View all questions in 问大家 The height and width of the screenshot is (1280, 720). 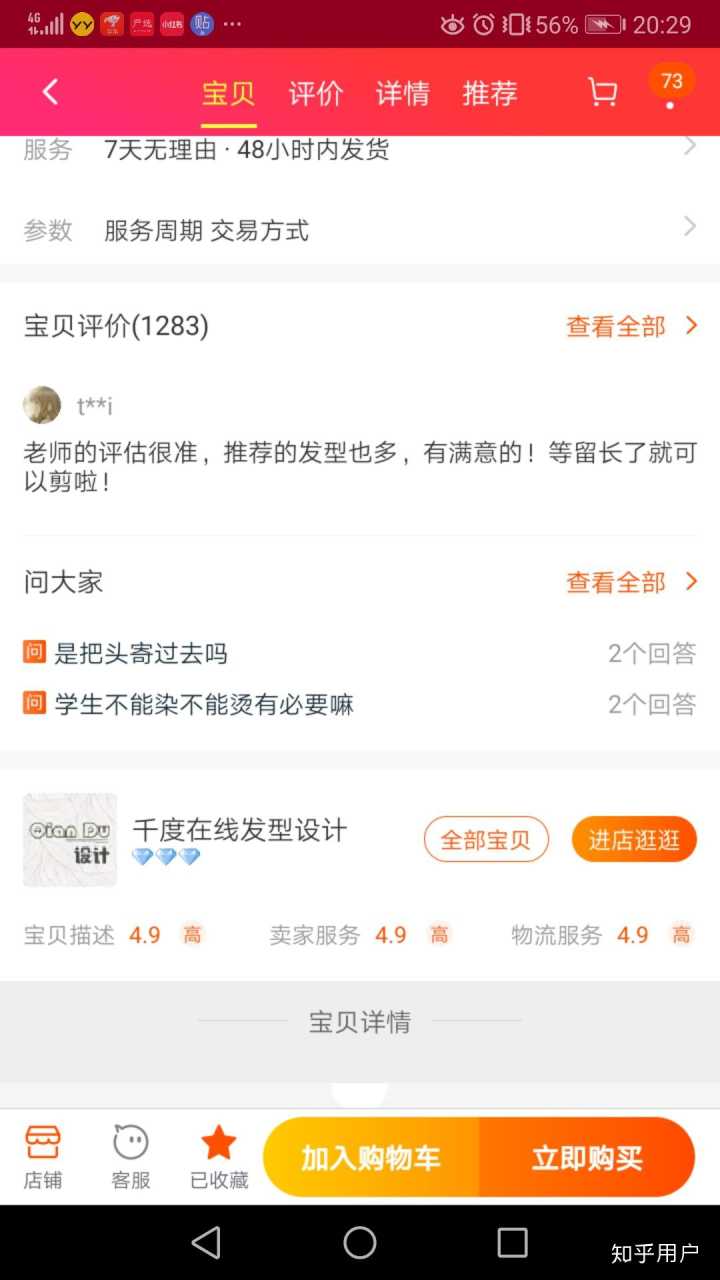(x=631, y=582)
